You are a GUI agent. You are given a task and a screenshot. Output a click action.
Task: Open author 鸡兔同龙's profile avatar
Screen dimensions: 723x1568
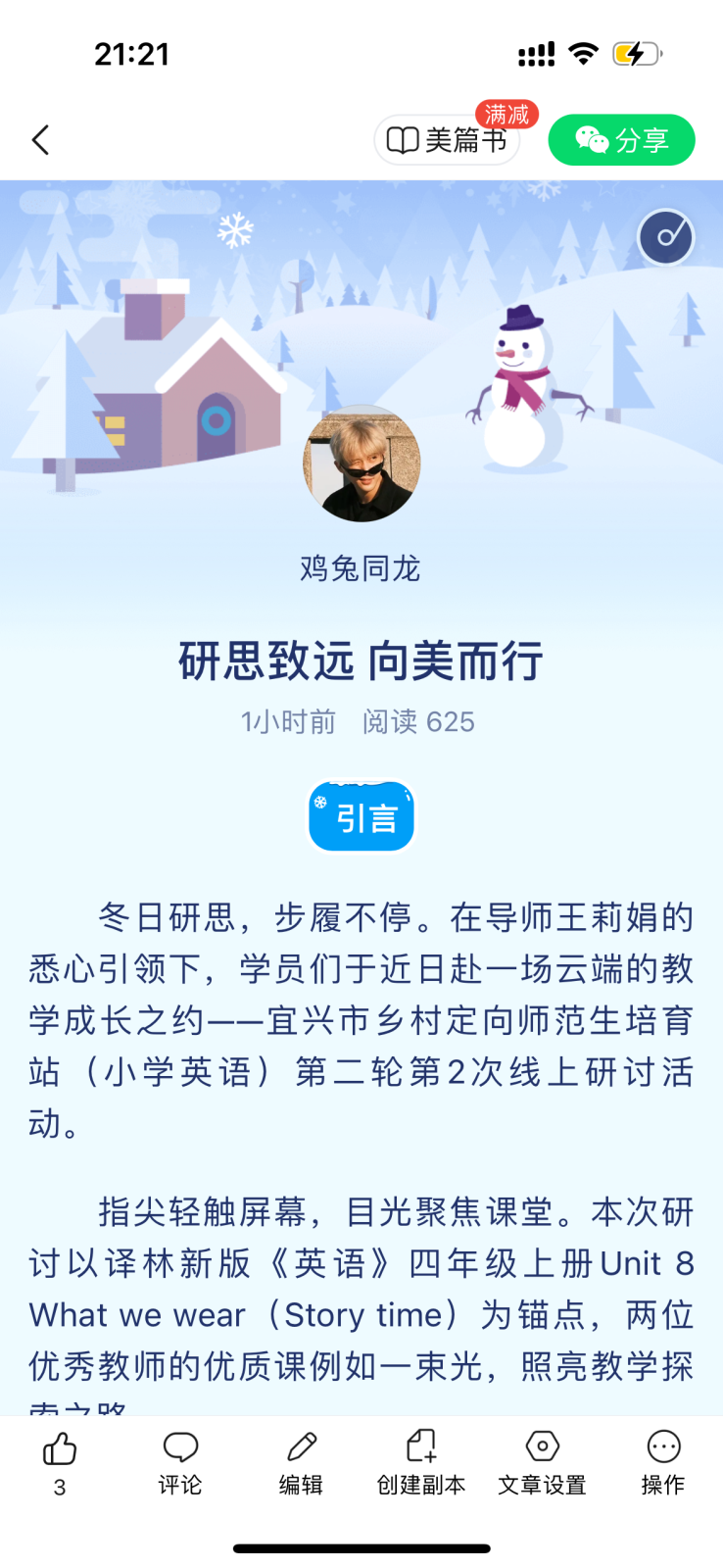coord(361,464)
